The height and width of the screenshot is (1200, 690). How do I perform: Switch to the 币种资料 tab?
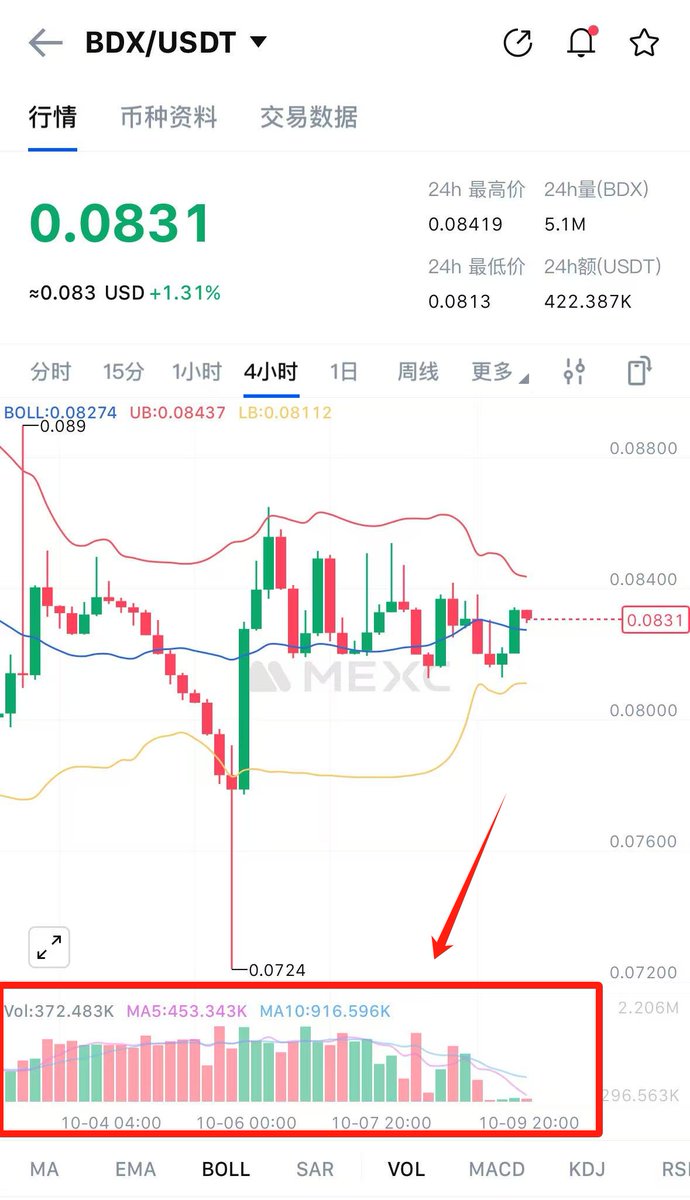coord(168,117)
